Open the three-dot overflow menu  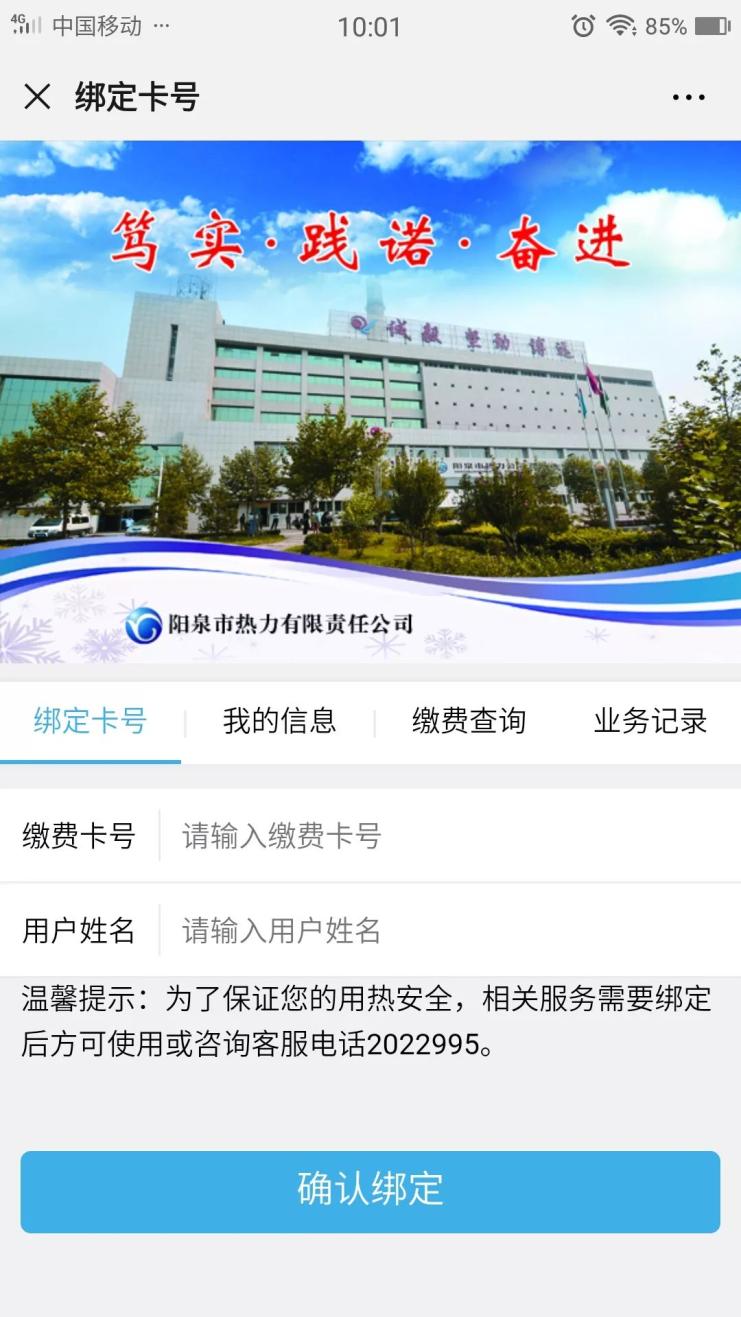click(688, 98)
